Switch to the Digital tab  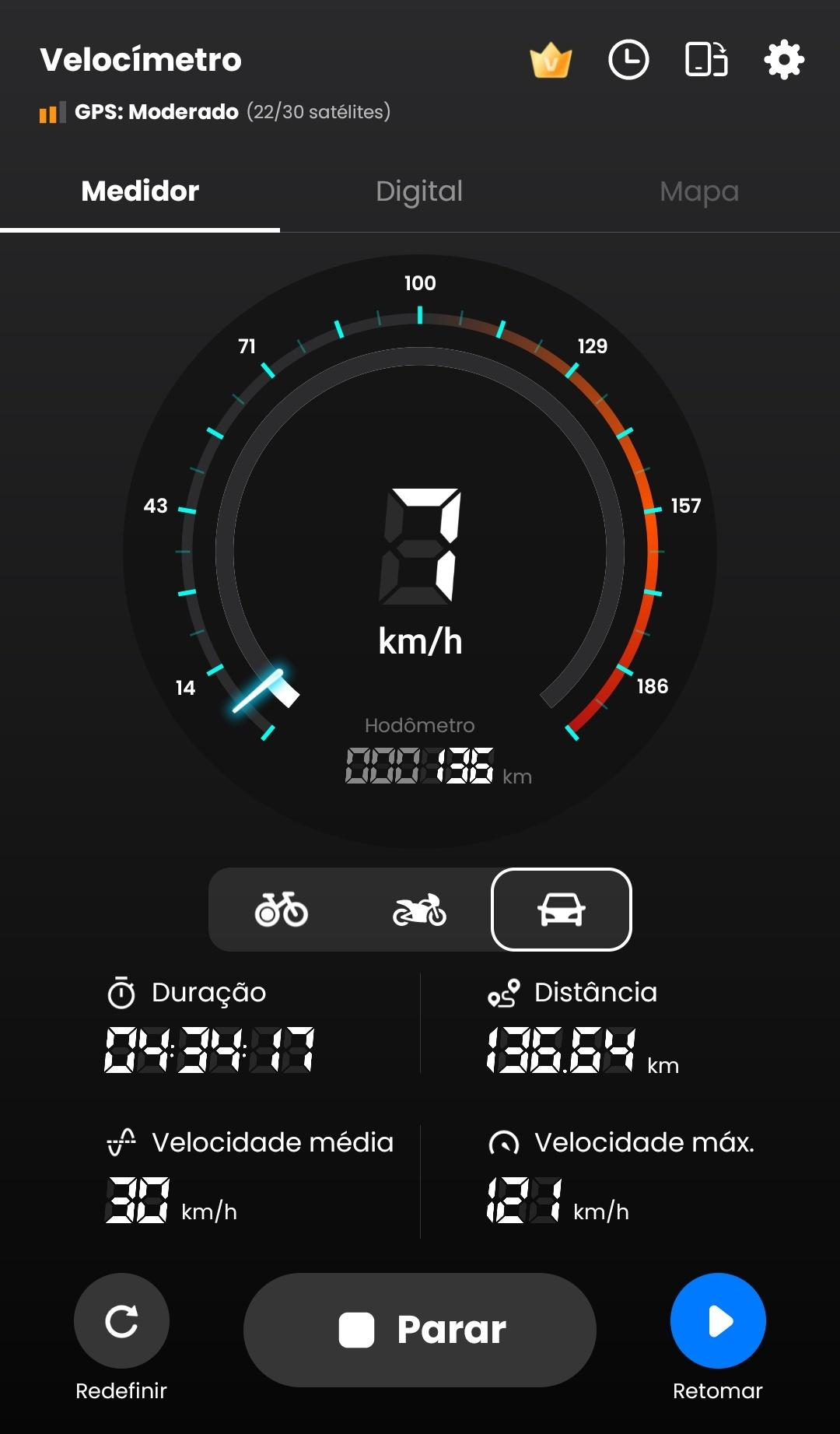(419, 191)
